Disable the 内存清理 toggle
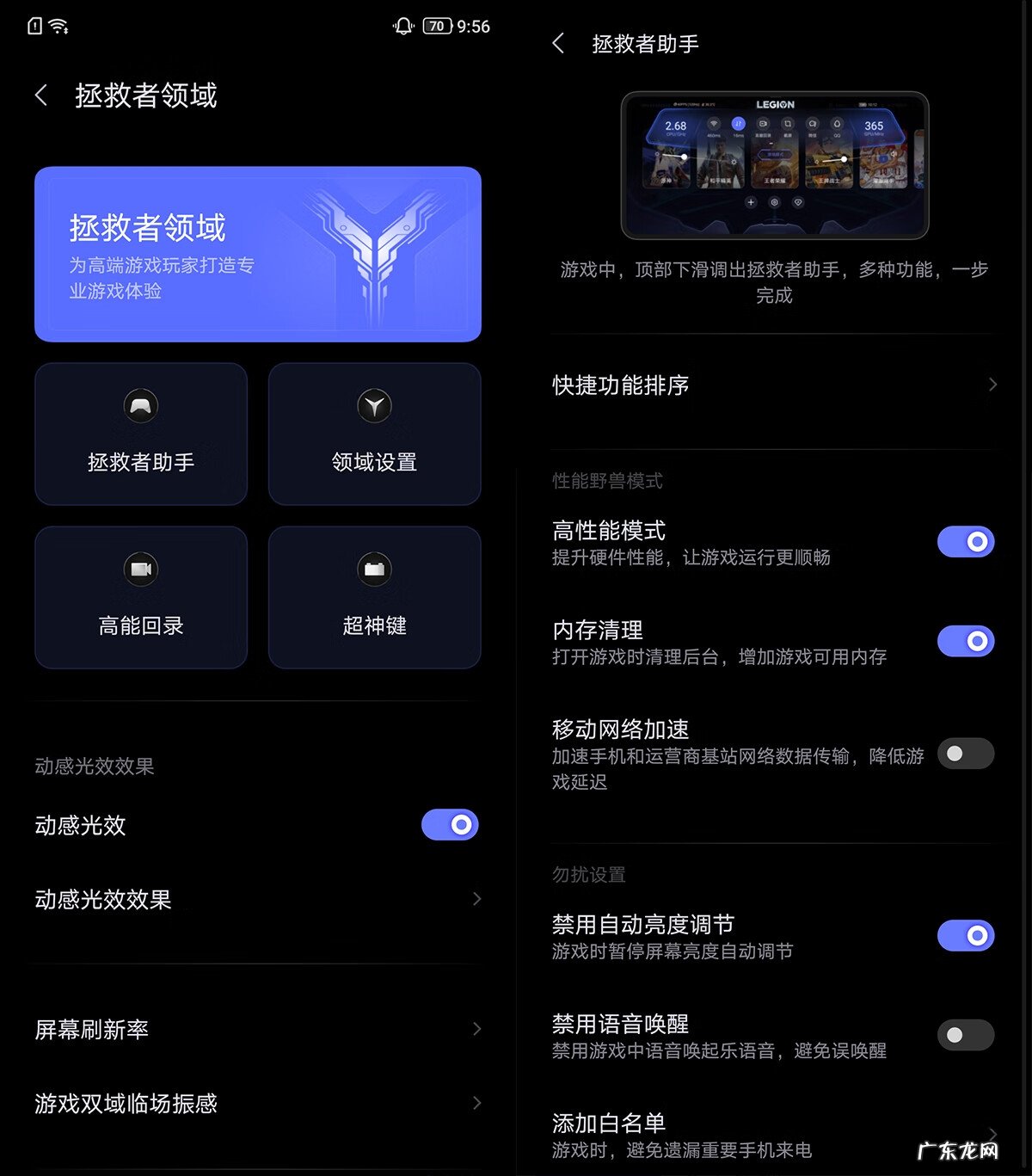 [x=965, y=641]
